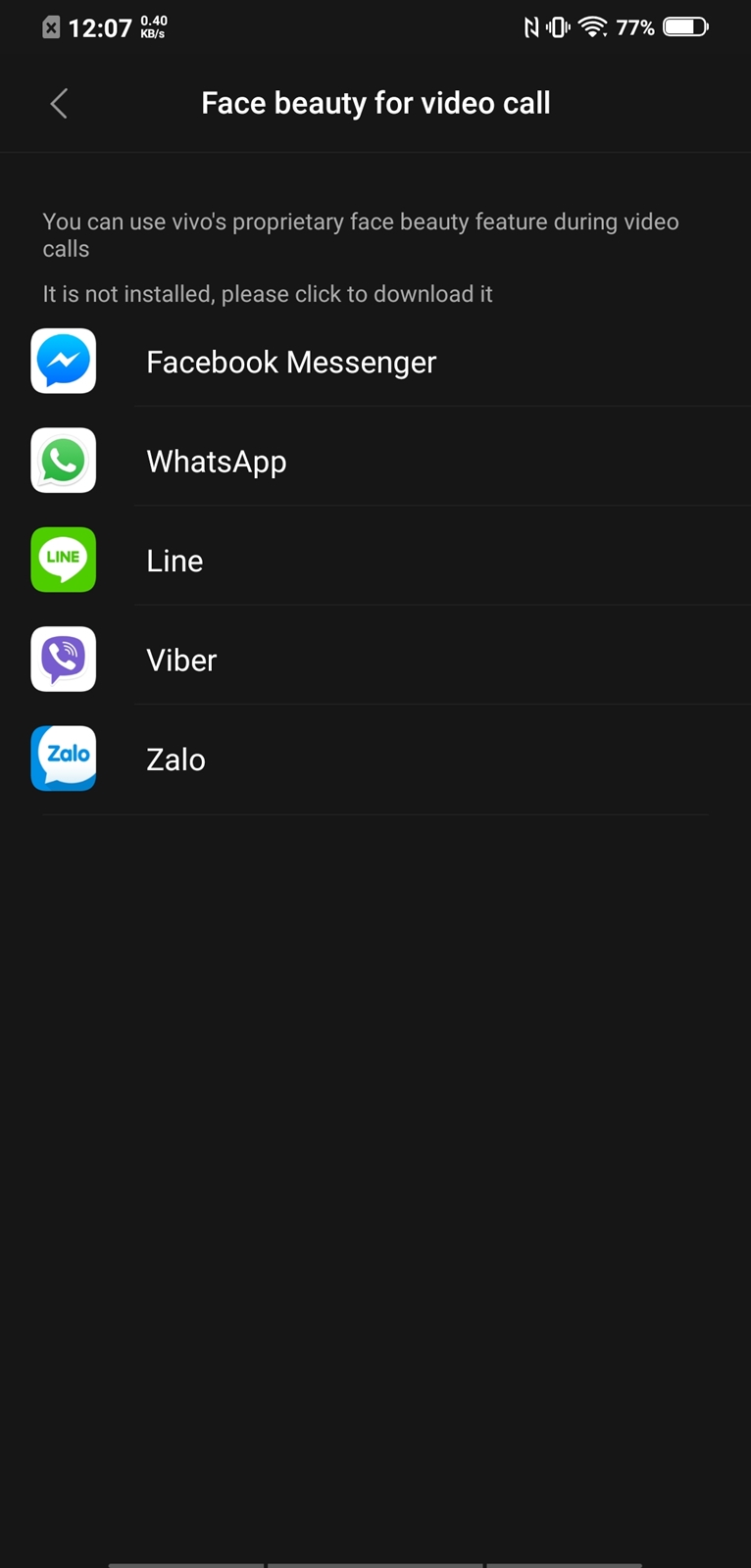
Task: Tap the WhatsApp row
Action: pyautogui.click(x=375, y=461)
